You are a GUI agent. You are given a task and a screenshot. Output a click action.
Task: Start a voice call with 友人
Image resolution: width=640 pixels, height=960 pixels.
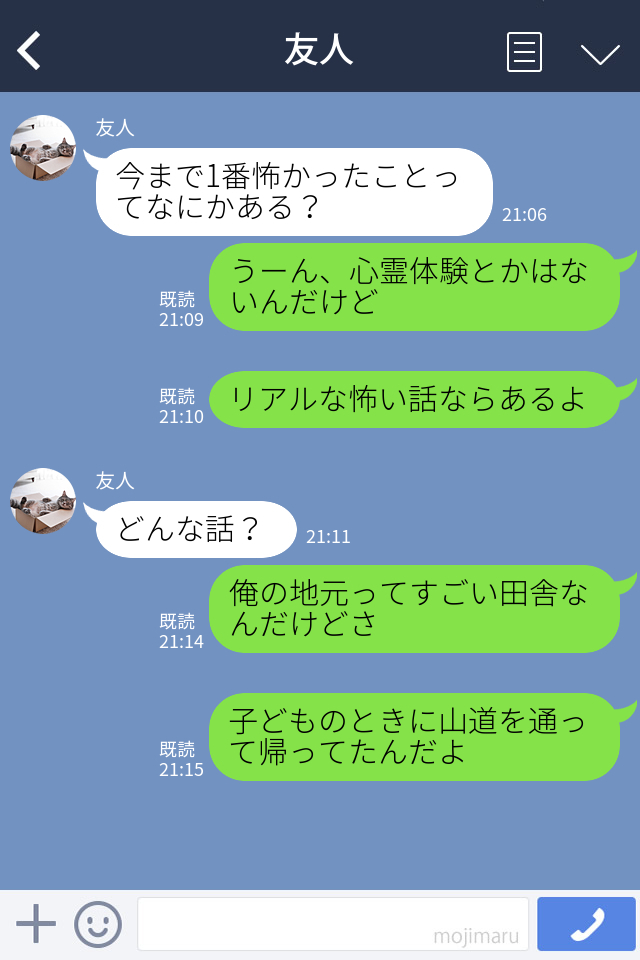point(586,924)
